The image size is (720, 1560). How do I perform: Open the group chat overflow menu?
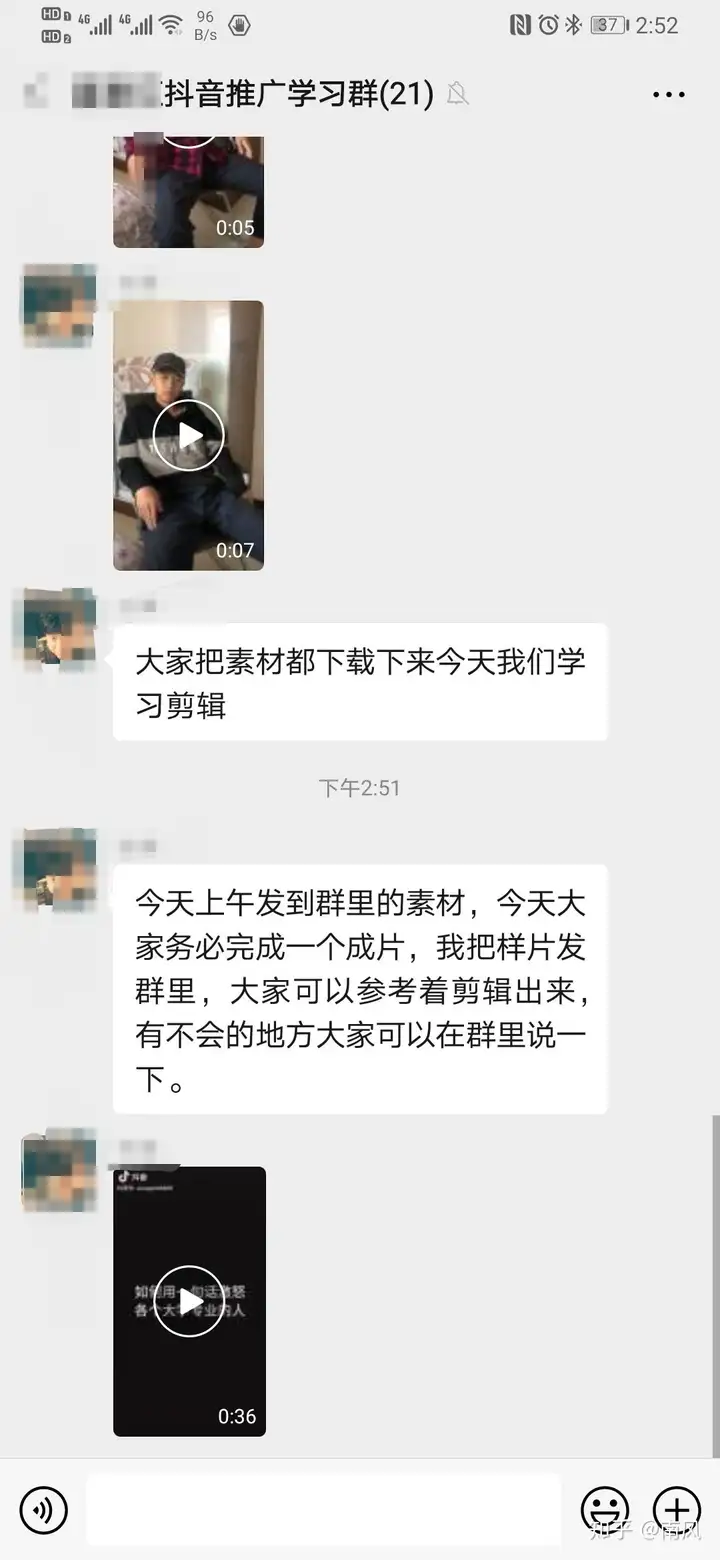point(668,95)
